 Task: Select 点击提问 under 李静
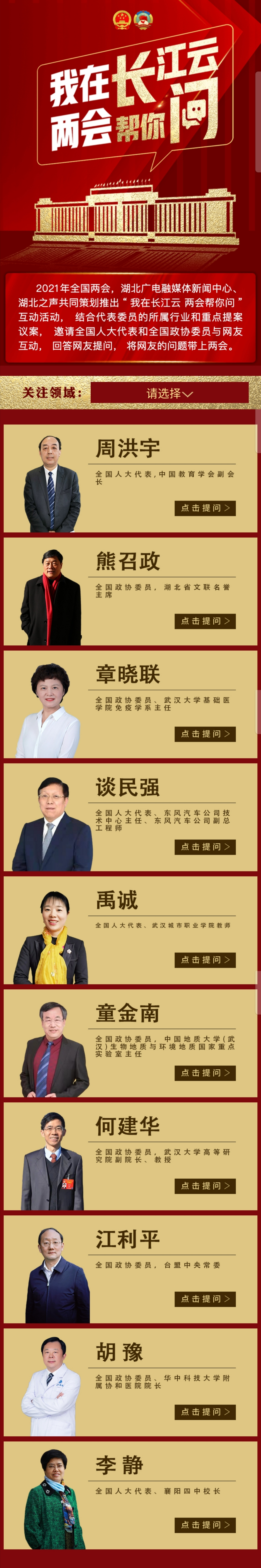[x=205, y=1525]
